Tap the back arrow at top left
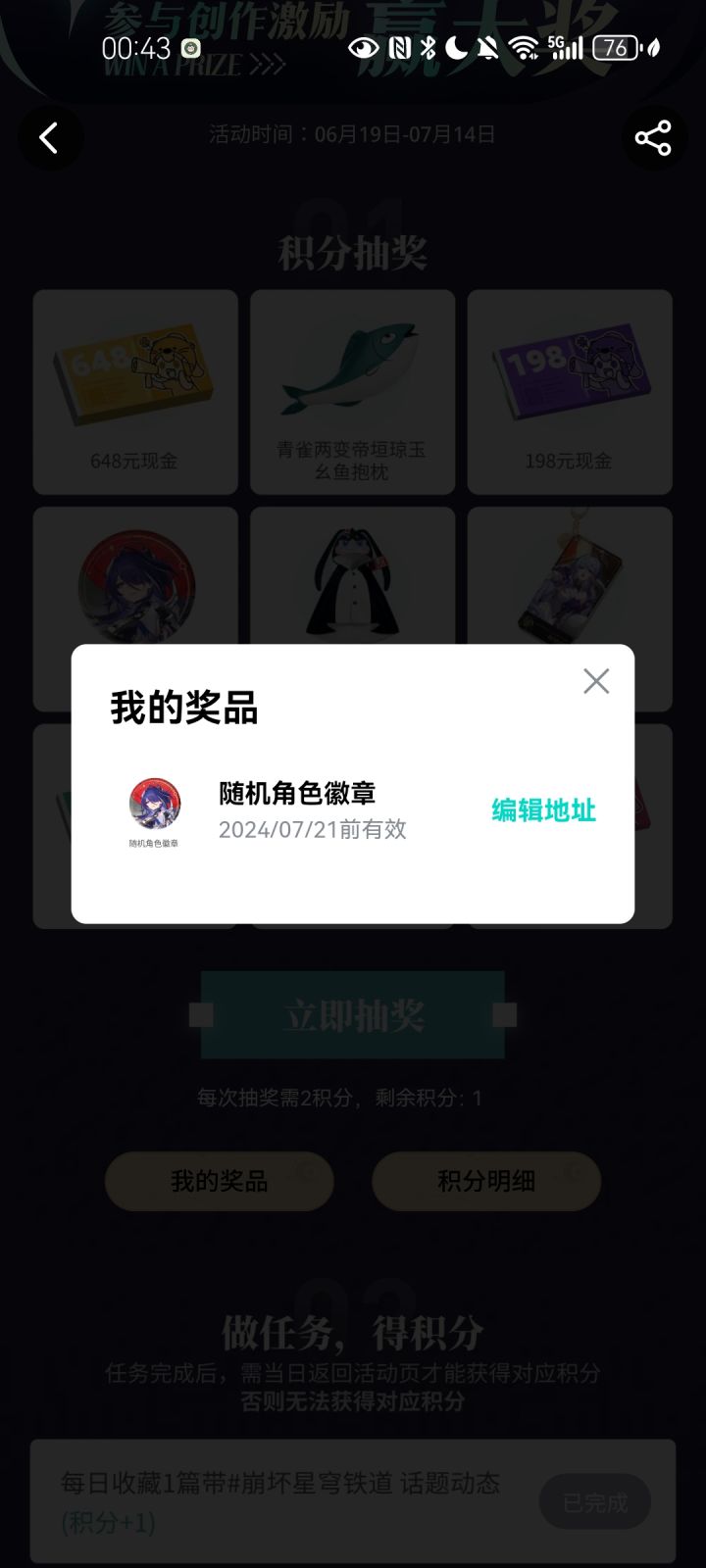The height and width of the screenshot is (1568, 706). (50, 137)
